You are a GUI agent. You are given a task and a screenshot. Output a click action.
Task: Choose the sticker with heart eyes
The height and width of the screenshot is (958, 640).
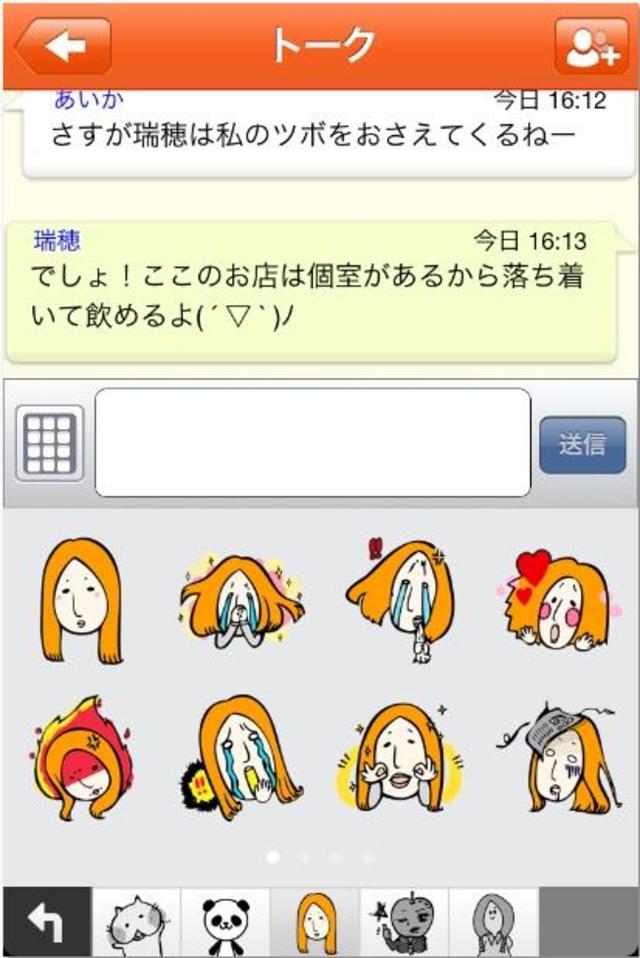click(556, 602)
